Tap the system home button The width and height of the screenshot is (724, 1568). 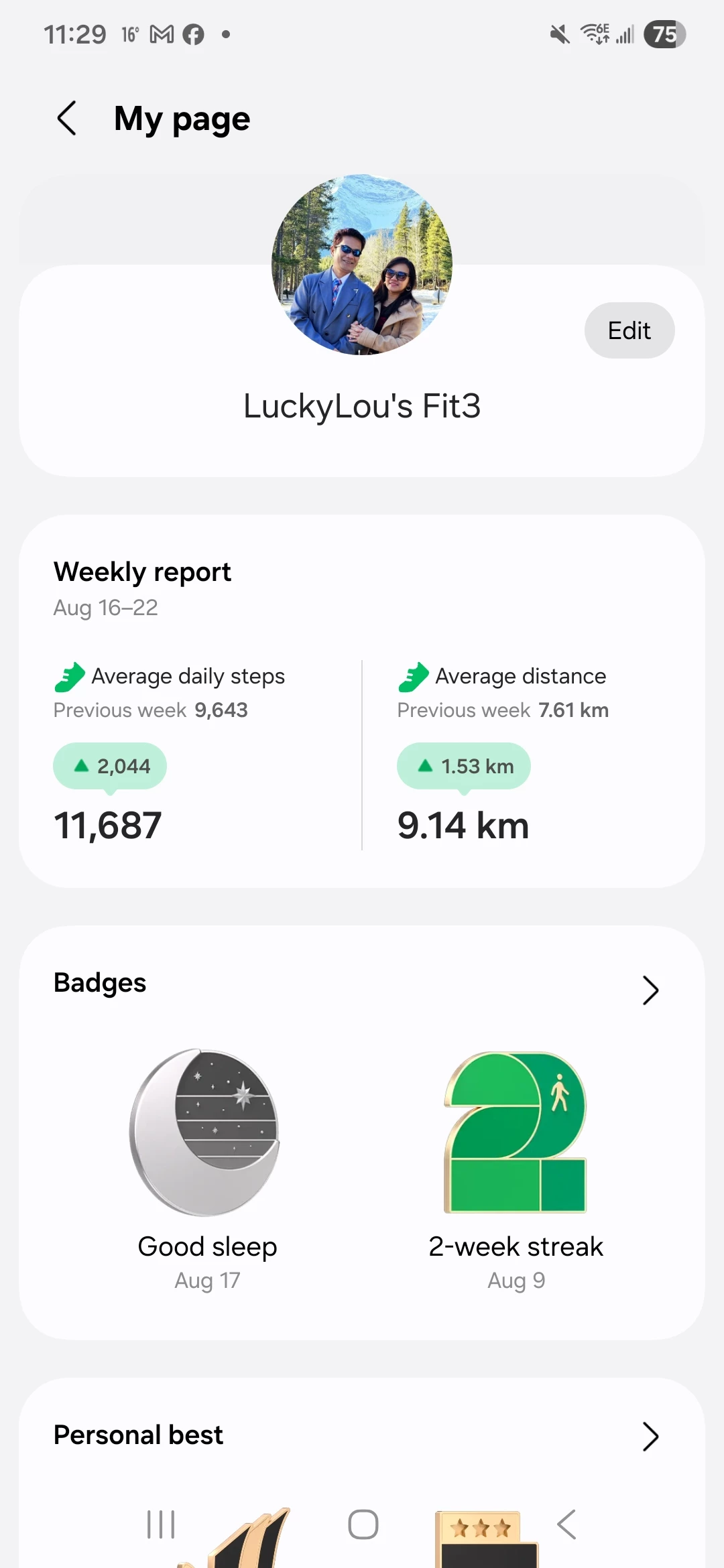363,1524
